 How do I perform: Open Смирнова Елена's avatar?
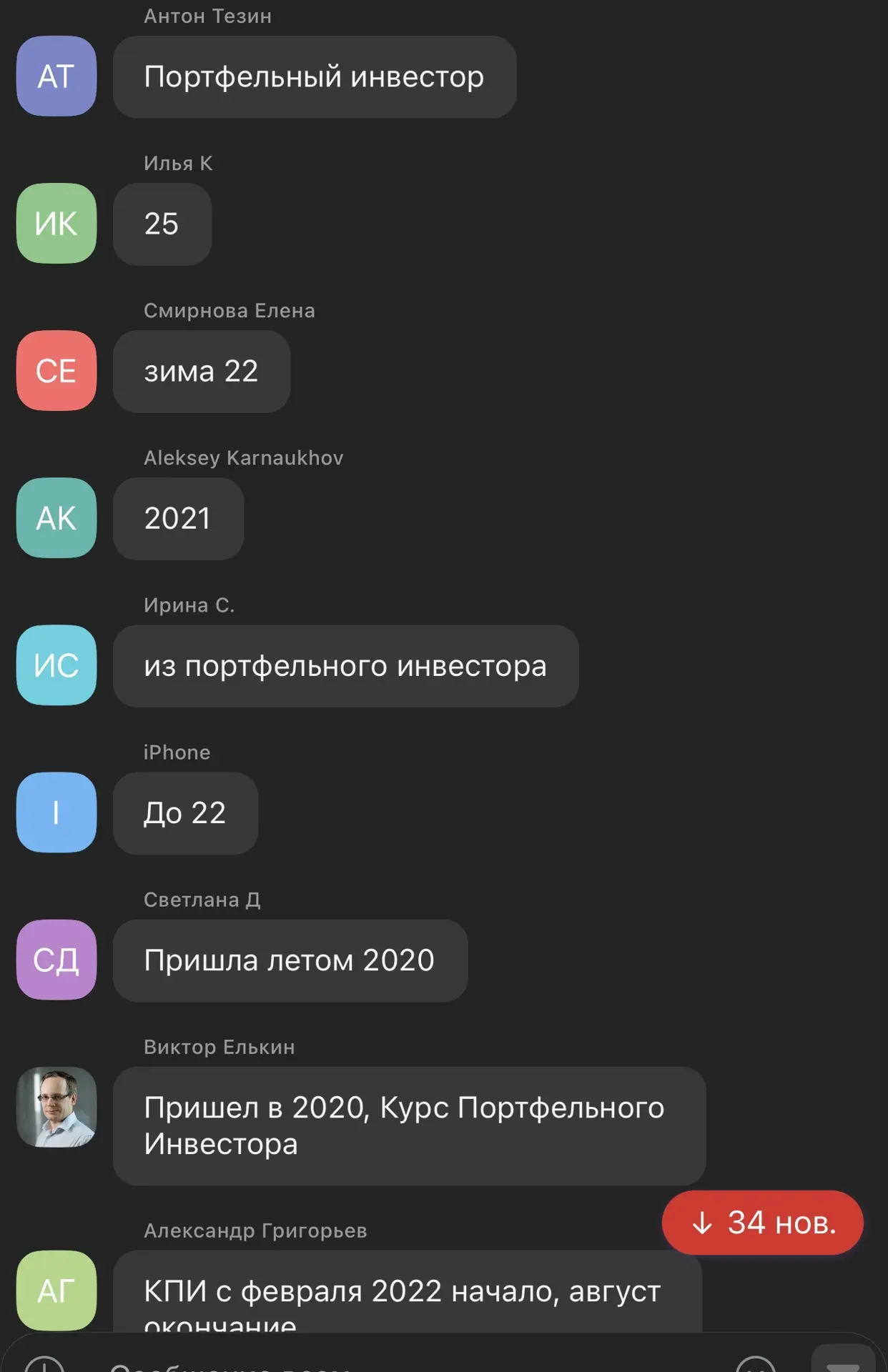point(56,371)
